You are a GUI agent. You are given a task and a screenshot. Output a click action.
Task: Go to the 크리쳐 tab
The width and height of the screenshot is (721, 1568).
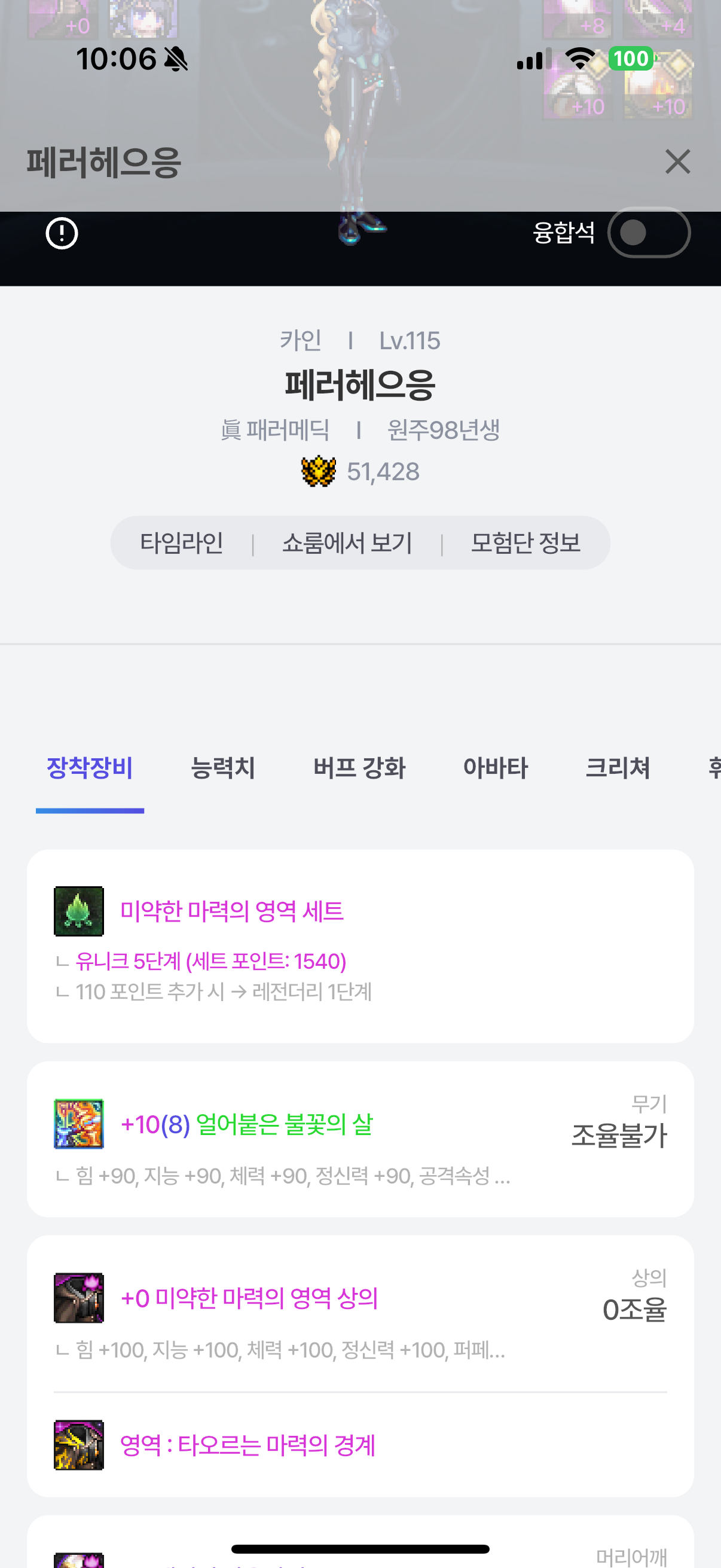tap(617, 768)
